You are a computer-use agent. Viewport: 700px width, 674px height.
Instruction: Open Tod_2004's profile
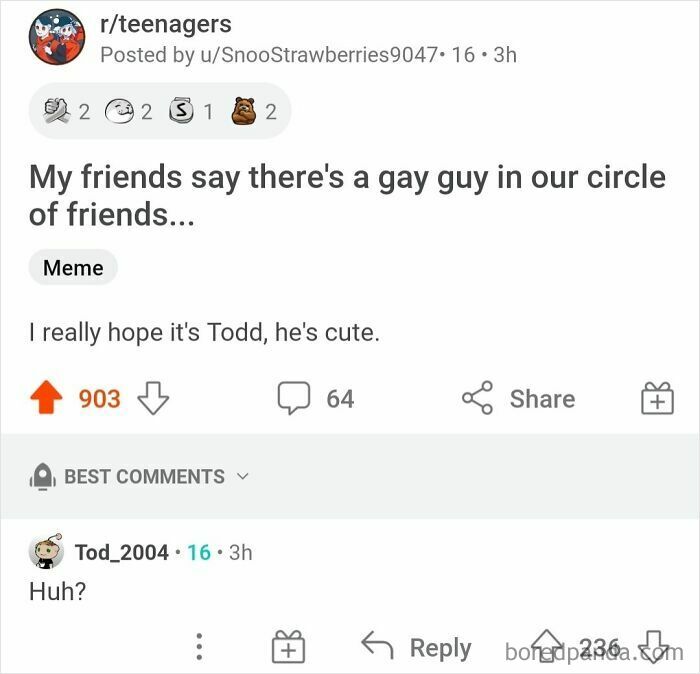121,552
